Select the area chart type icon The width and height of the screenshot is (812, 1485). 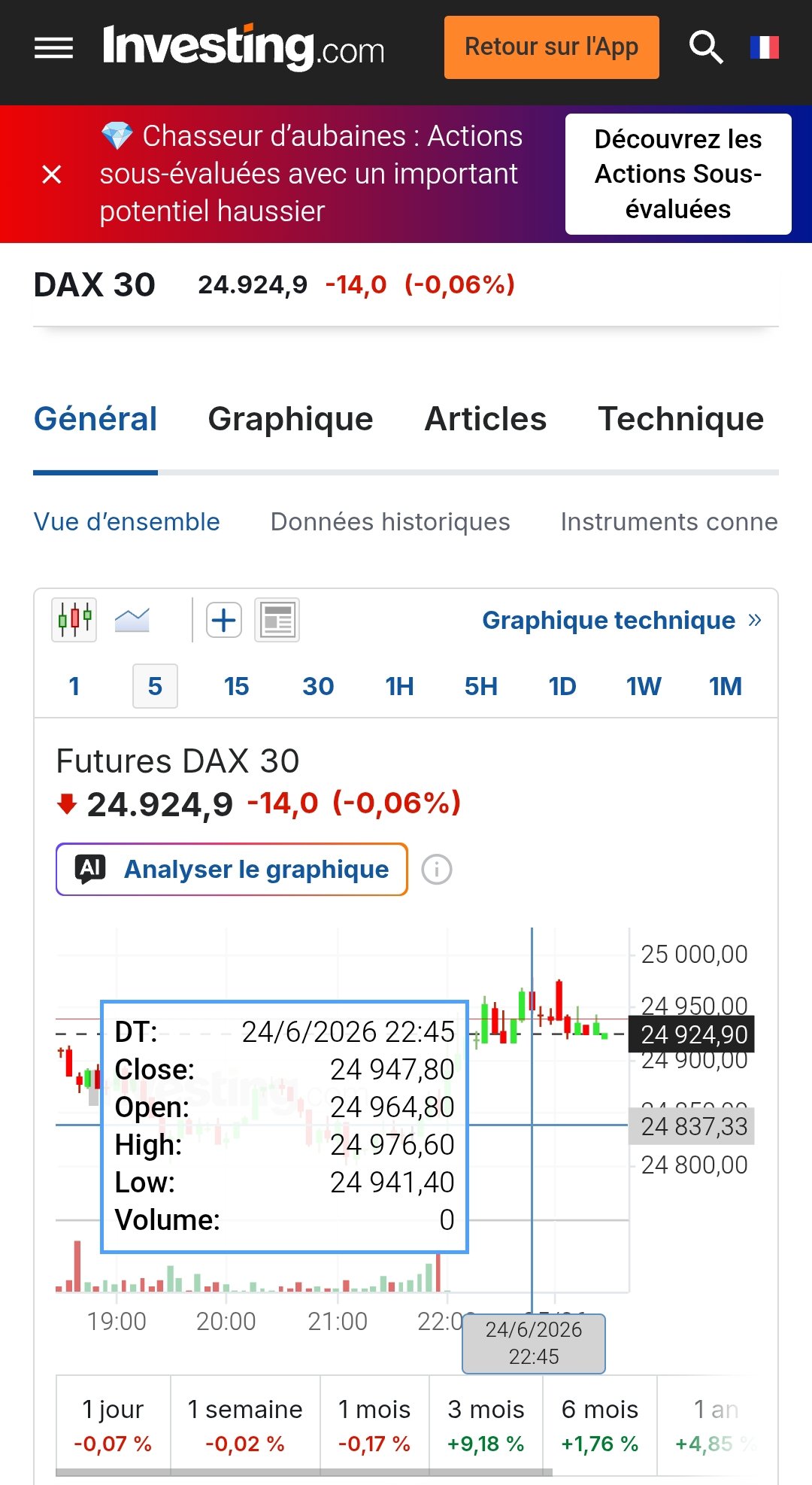click(x=132, y=621)
